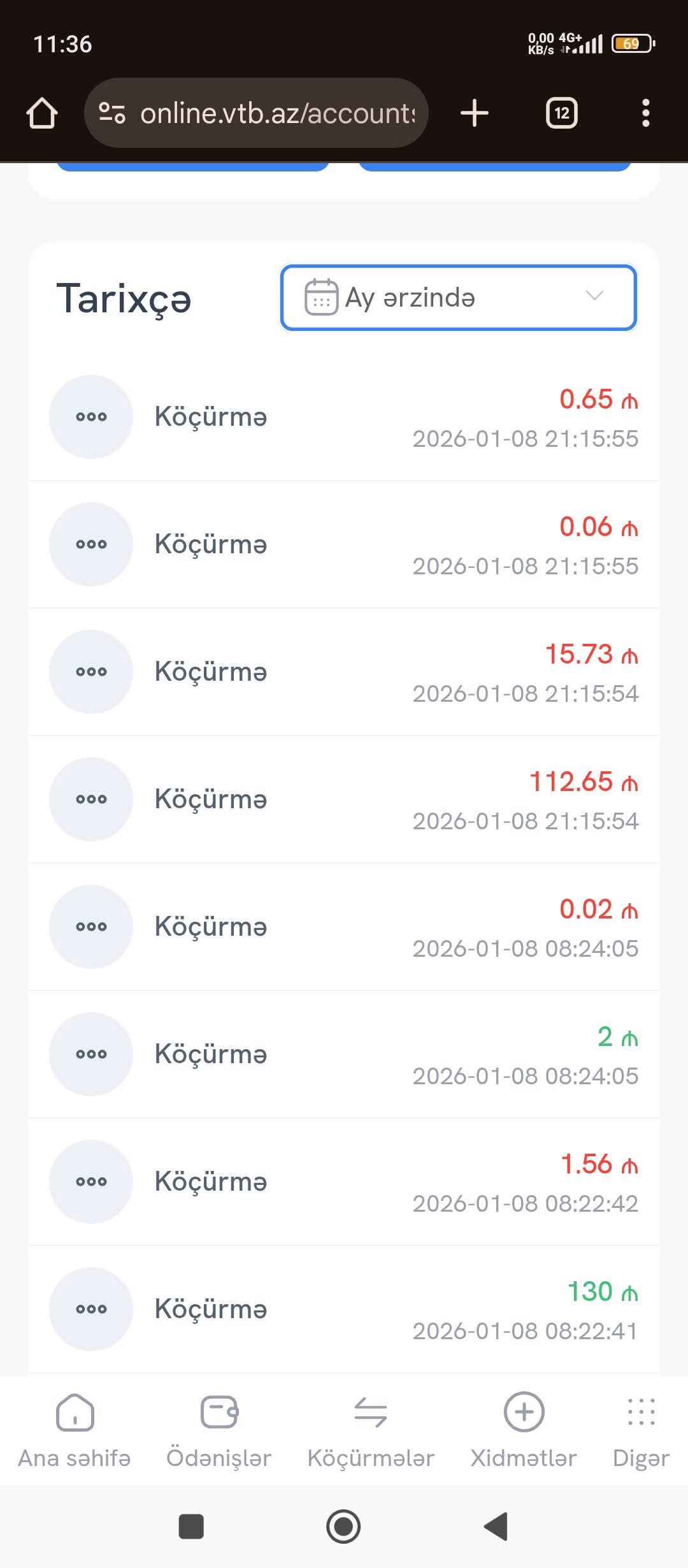Show the 12 open tabs
The image size is (688, 1568).
click(561, 113)
